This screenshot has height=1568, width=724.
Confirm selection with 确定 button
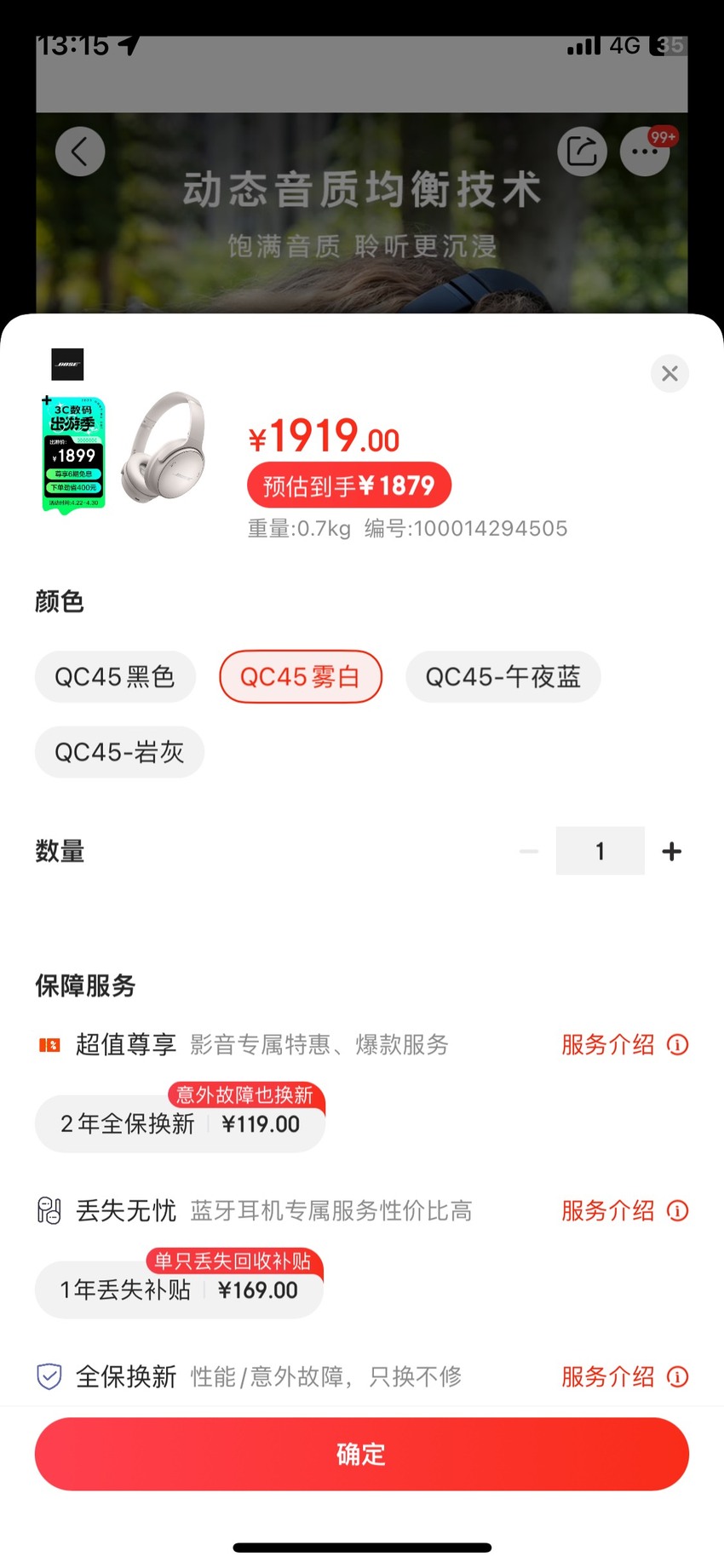point(362,1454)
